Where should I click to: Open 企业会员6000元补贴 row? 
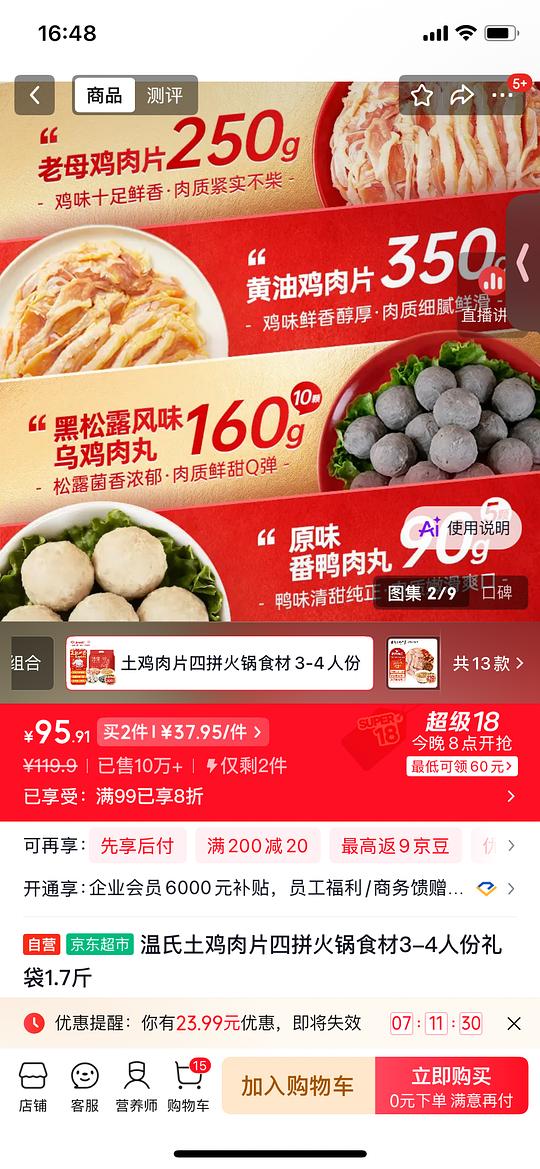[270, 888]
